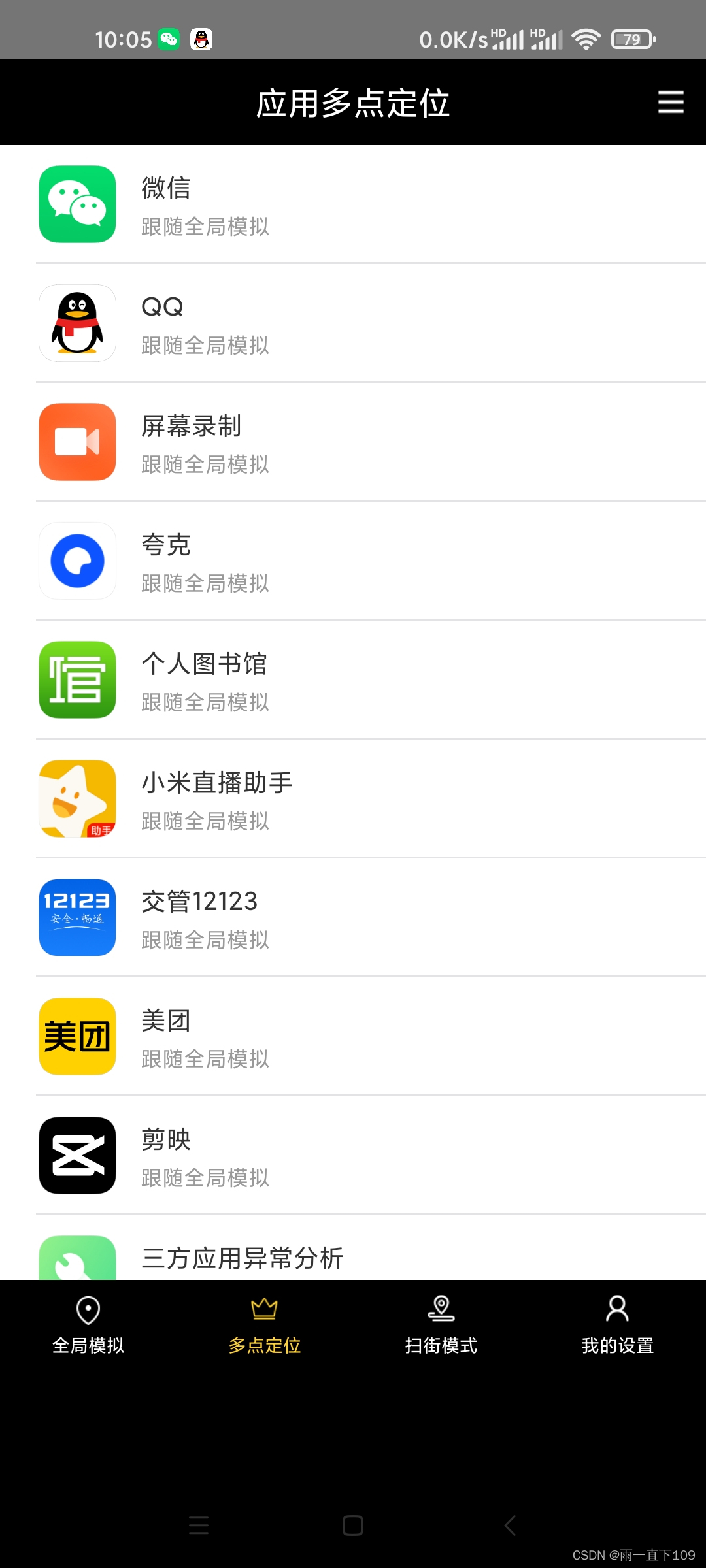Select the QQ app row

353,323
